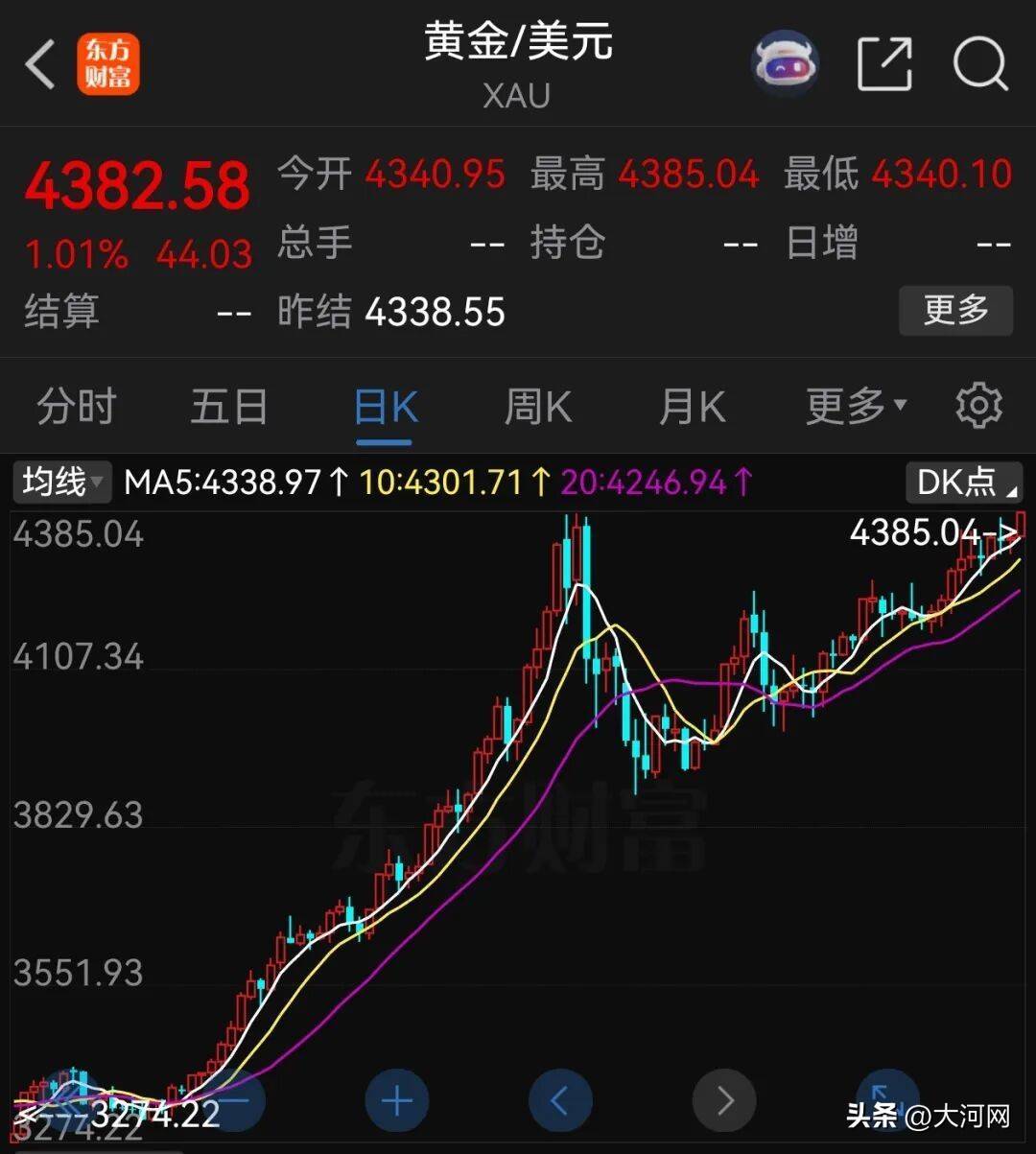Open search with the magnifier icon
1036x1154 pixels.
pyautogui.click(x=979, y=64)
